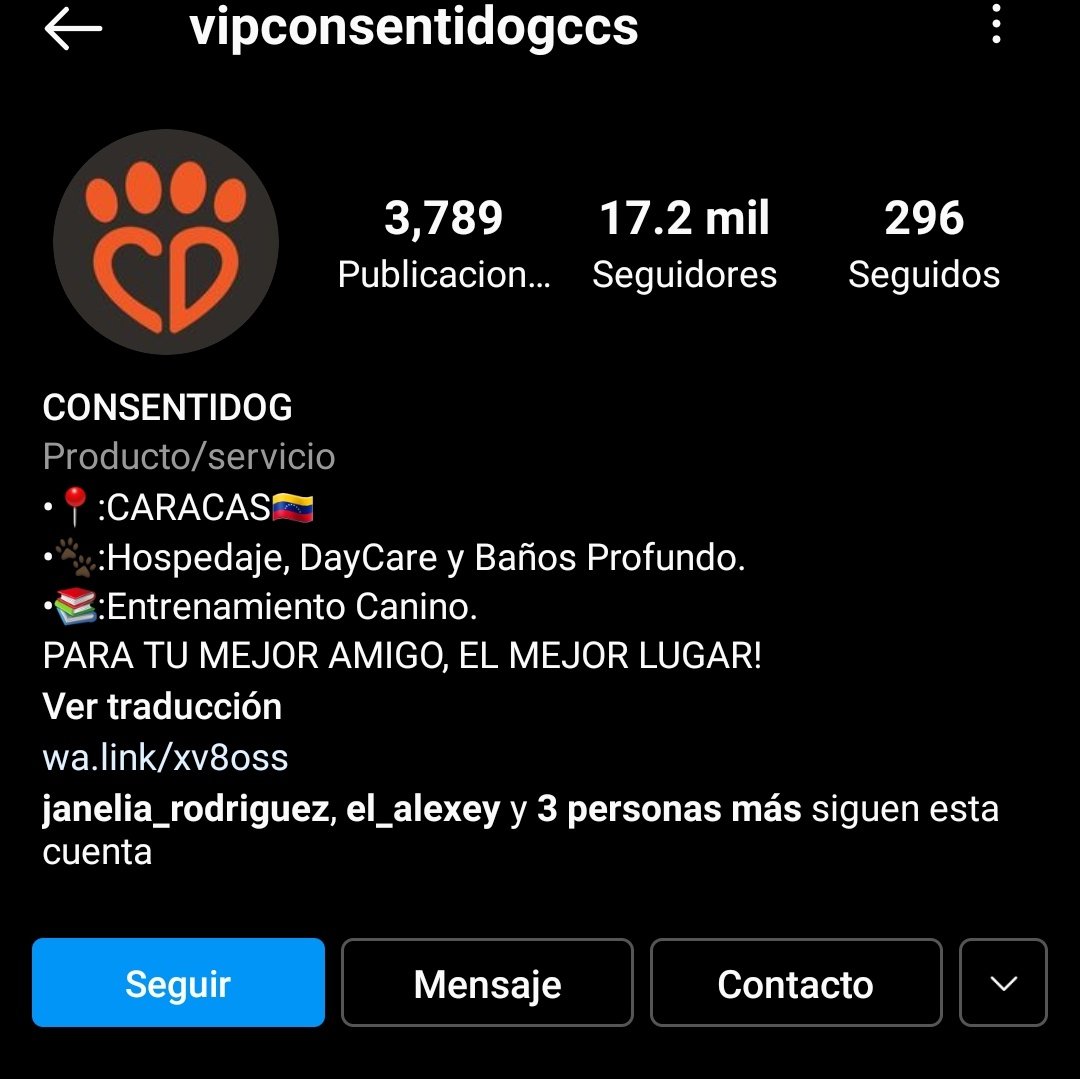The height and width of the screenshot is (1079, 1080).
Task: Follow the account with Seguir
Action: (178, 983)
